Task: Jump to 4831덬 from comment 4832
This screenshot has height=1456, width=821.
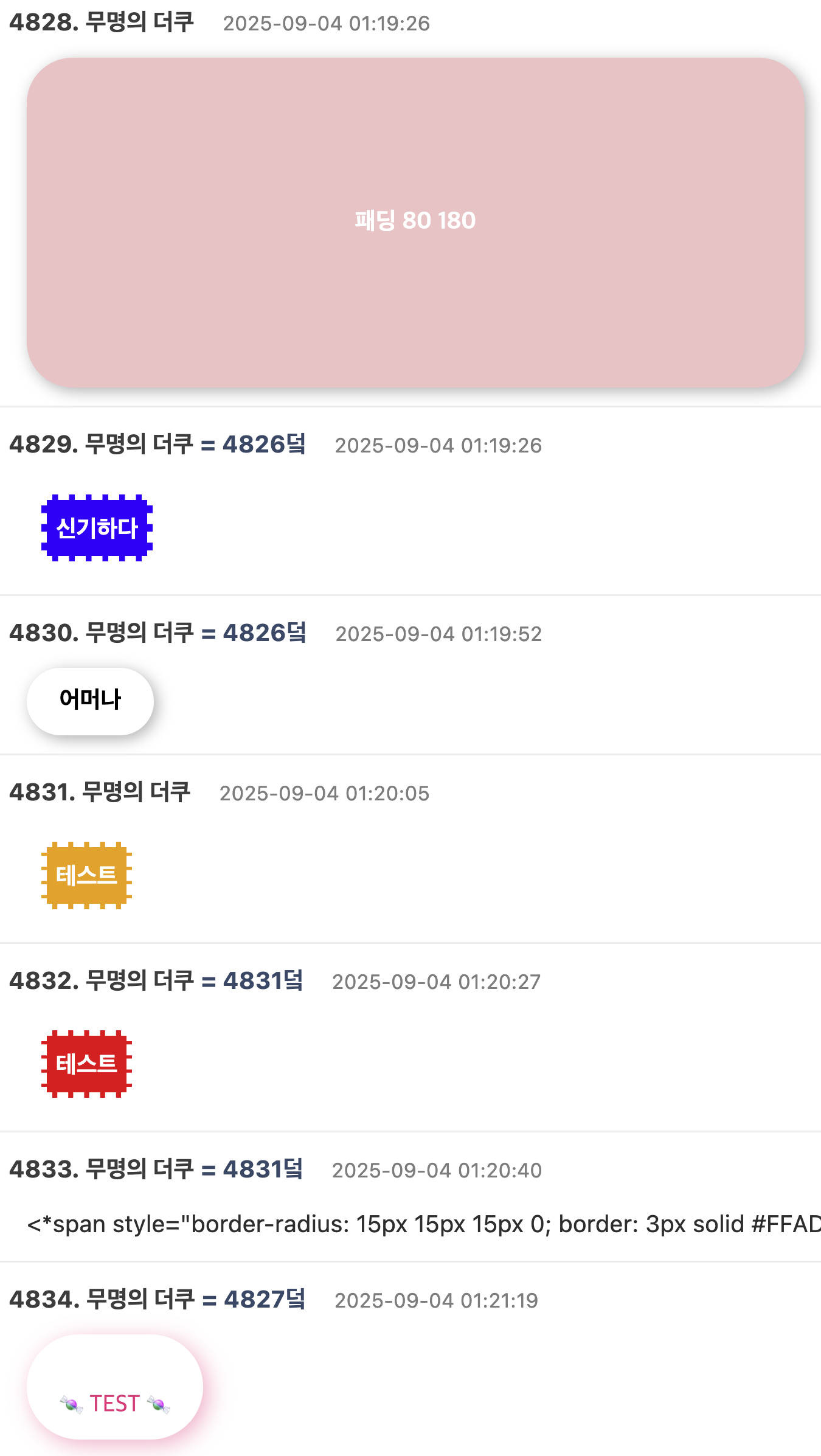Action: pos(263,981)
